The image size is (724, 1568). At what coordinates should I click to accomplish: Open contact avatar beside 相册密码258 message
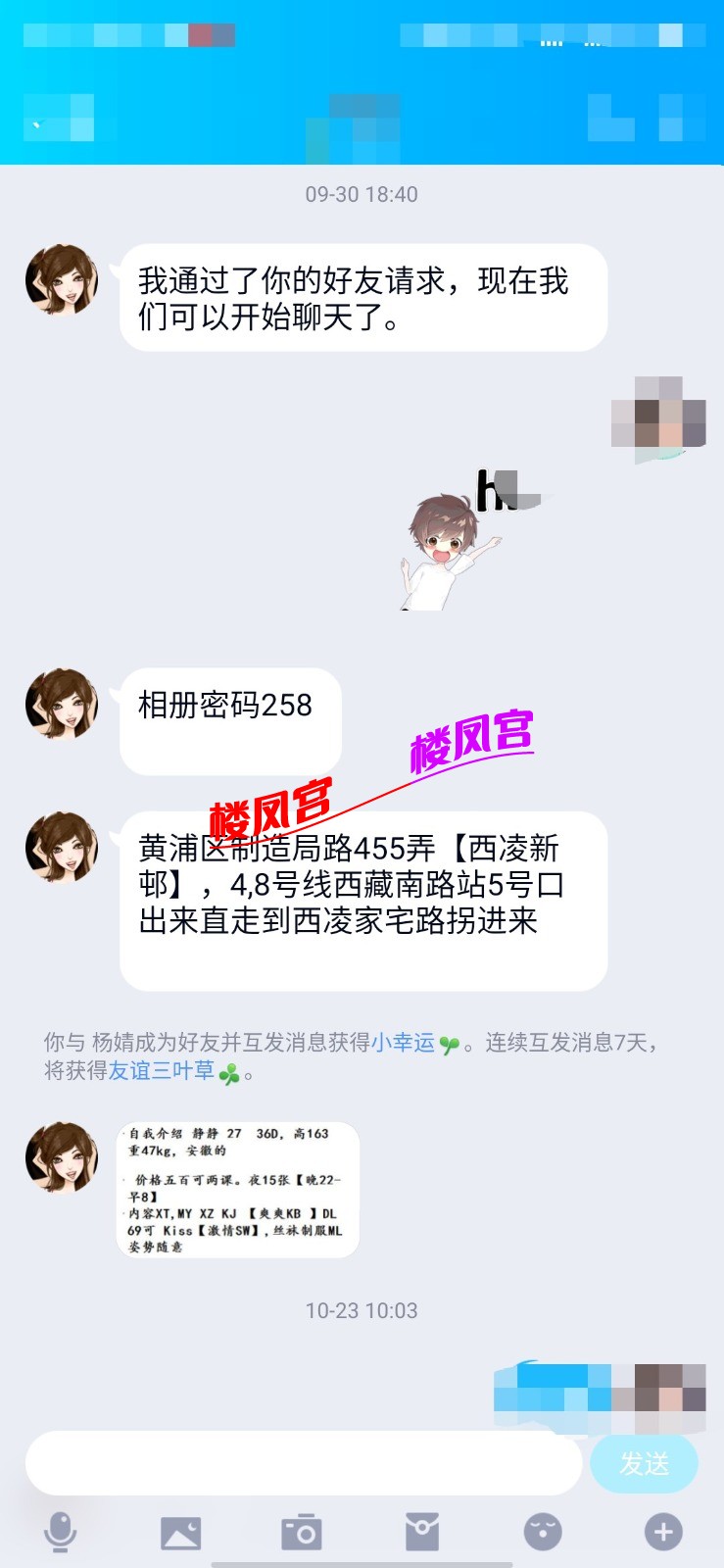pos(62,704)
